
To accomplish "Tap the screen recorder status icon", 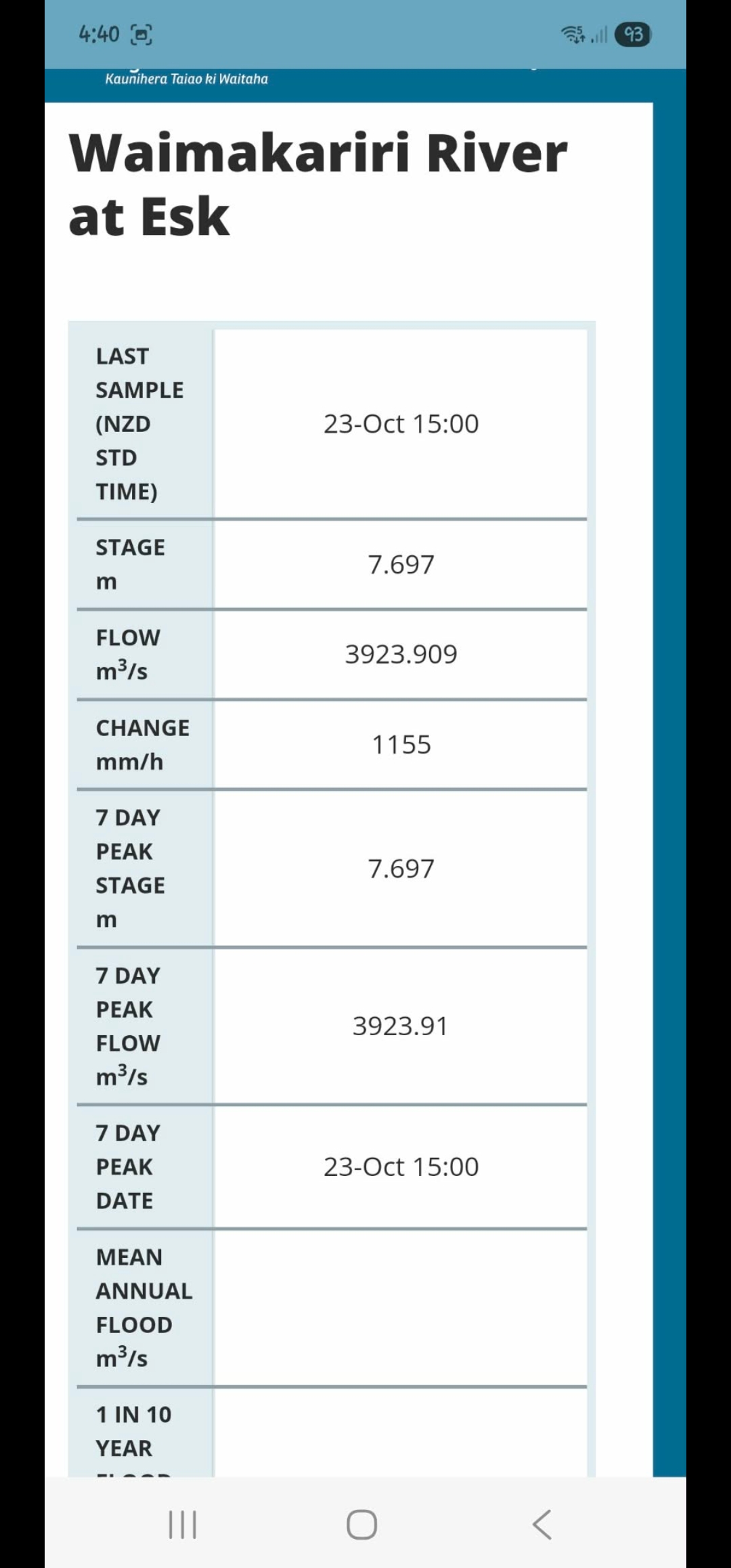I will click(142, 32).
